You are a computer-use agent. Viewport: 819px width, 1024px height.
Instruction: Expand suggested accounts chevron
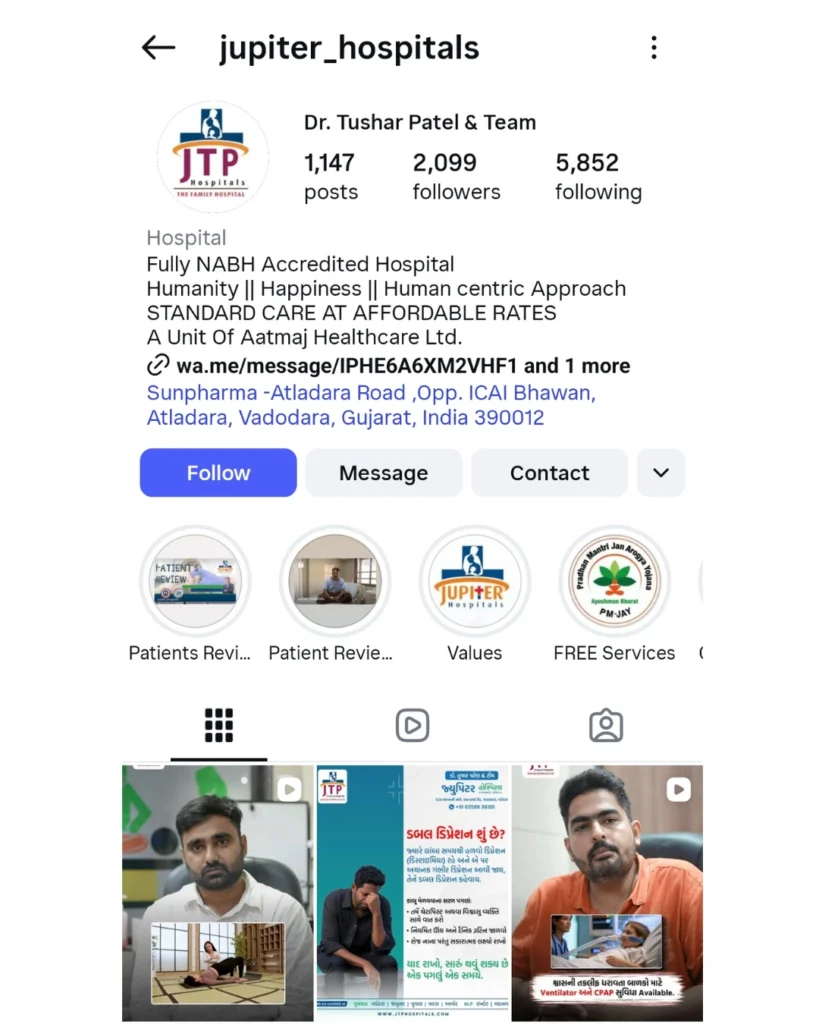pyautogui.click(x=661, y=473)
